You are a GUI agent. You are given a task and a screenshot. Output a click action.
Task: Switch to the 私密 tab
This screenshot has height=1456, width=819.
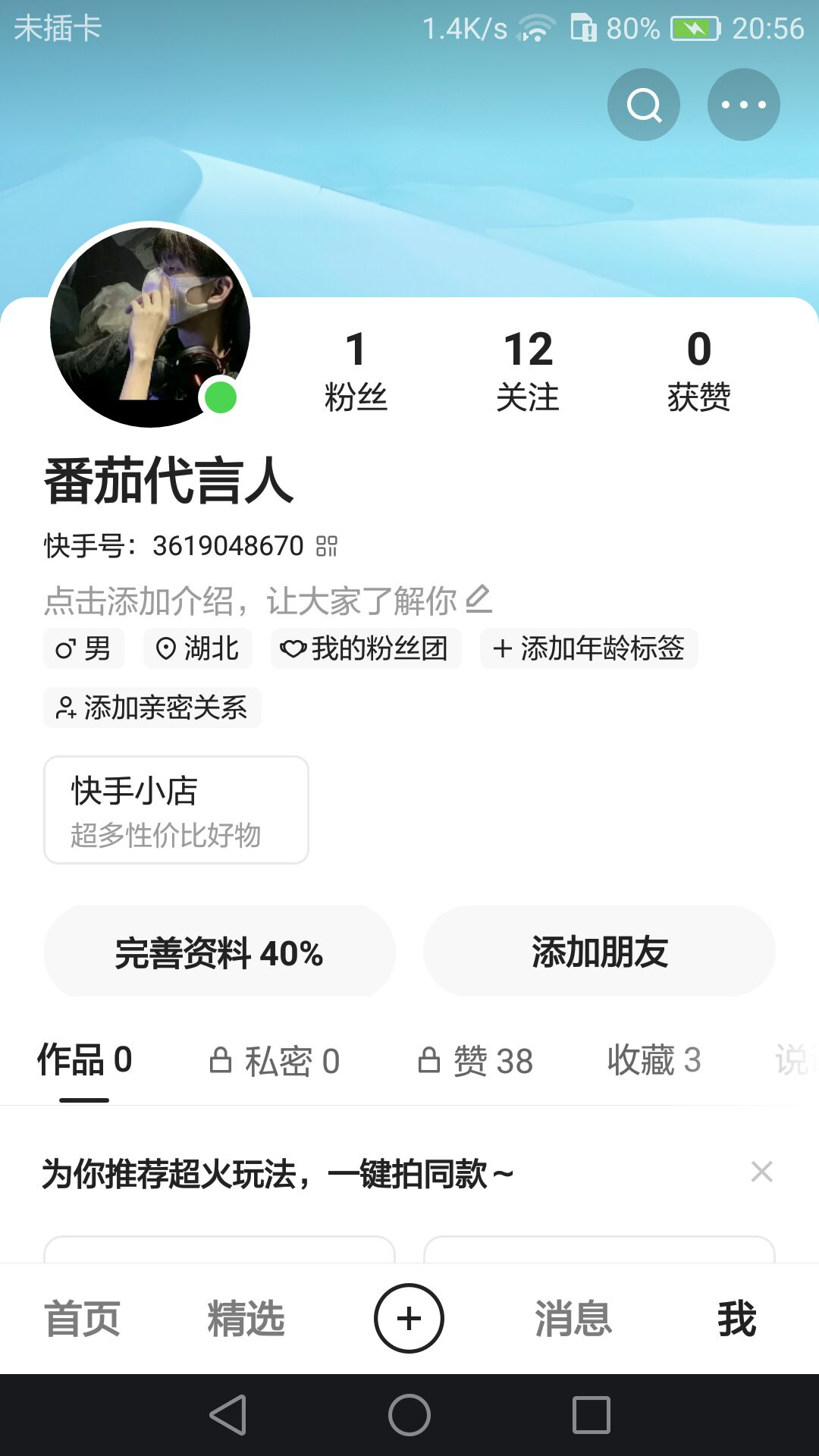[275, 1061]
